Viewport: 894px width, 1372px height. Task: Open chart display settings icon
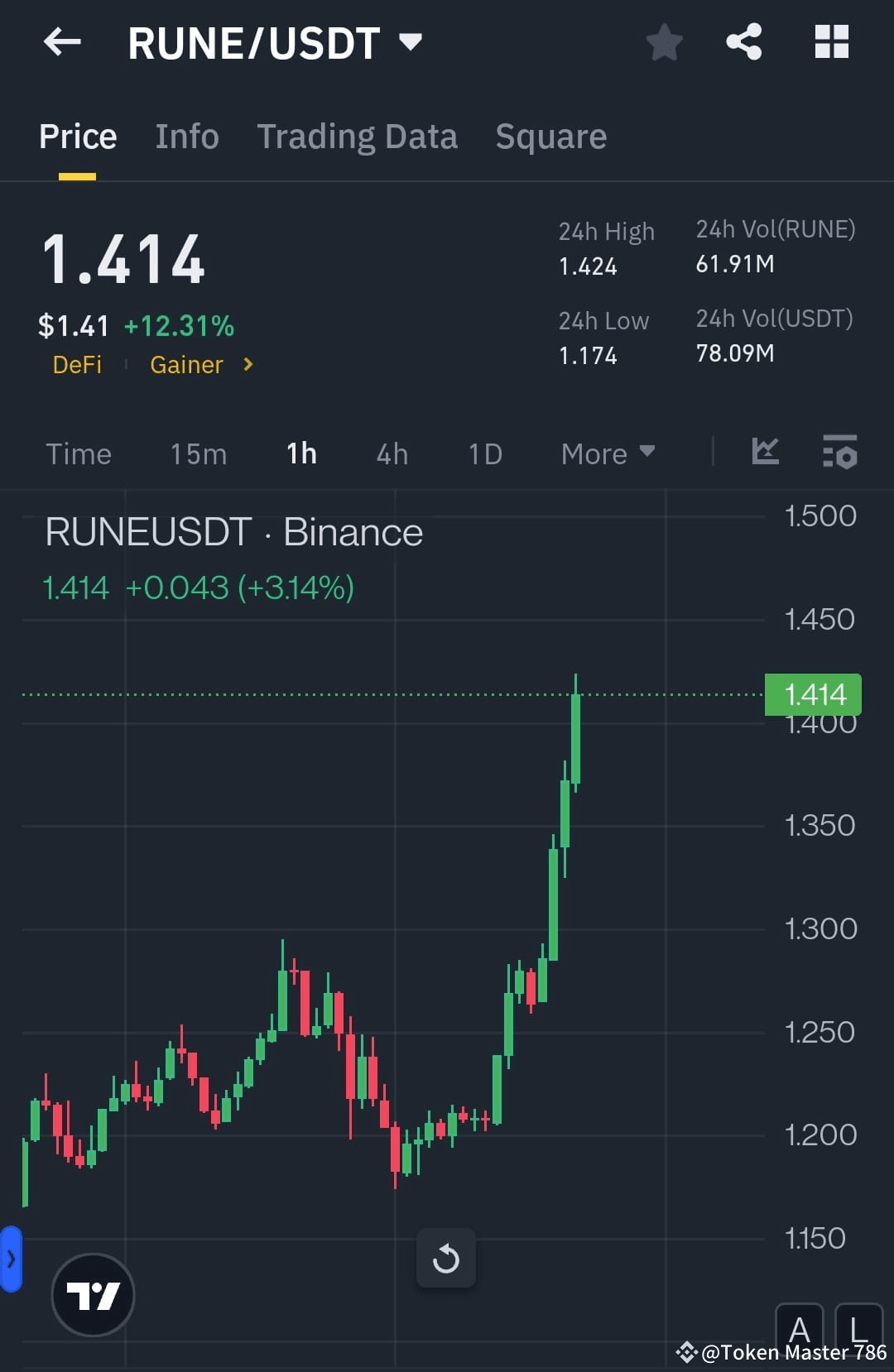(839, 453)
